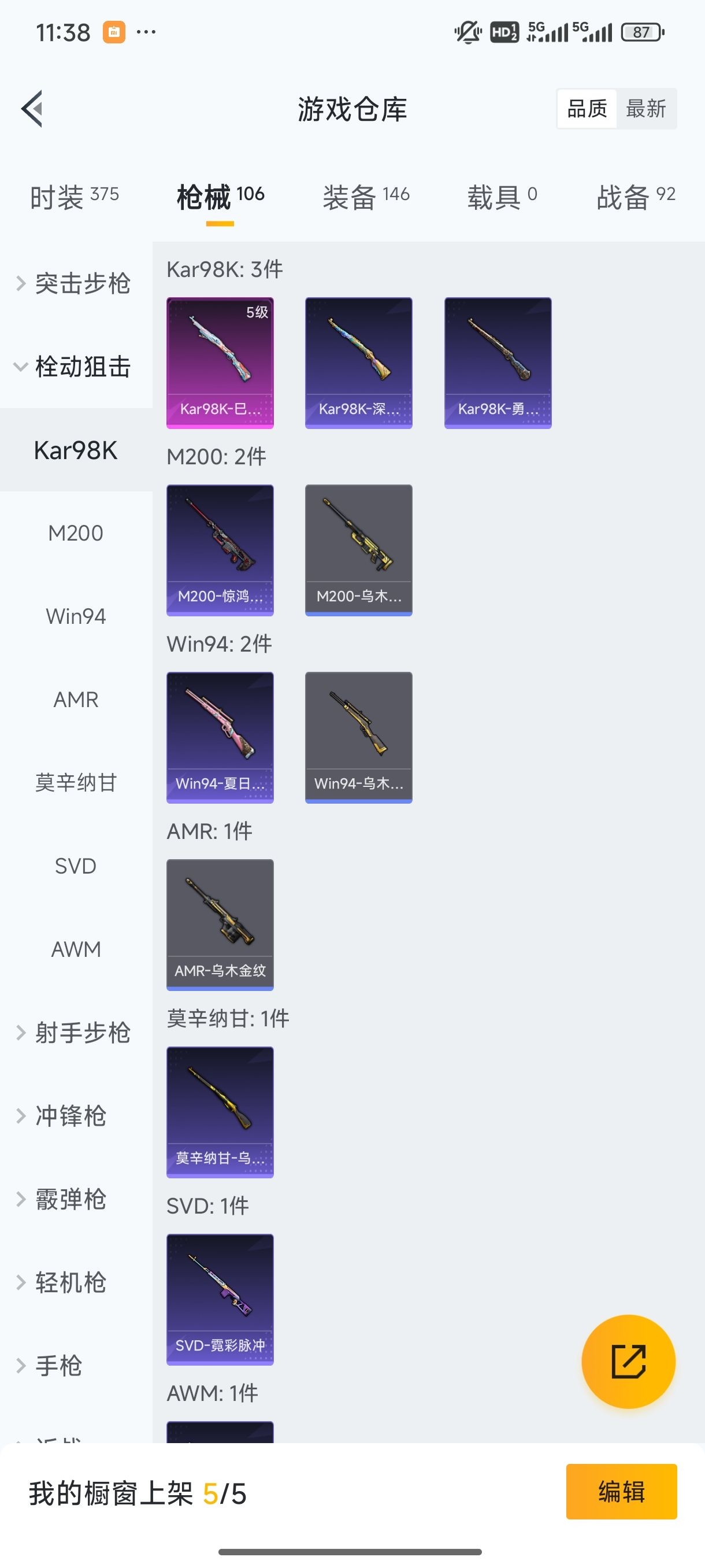Select AWM in the sidebar
Screen dimensions: 705x1568
click(75, 948)
